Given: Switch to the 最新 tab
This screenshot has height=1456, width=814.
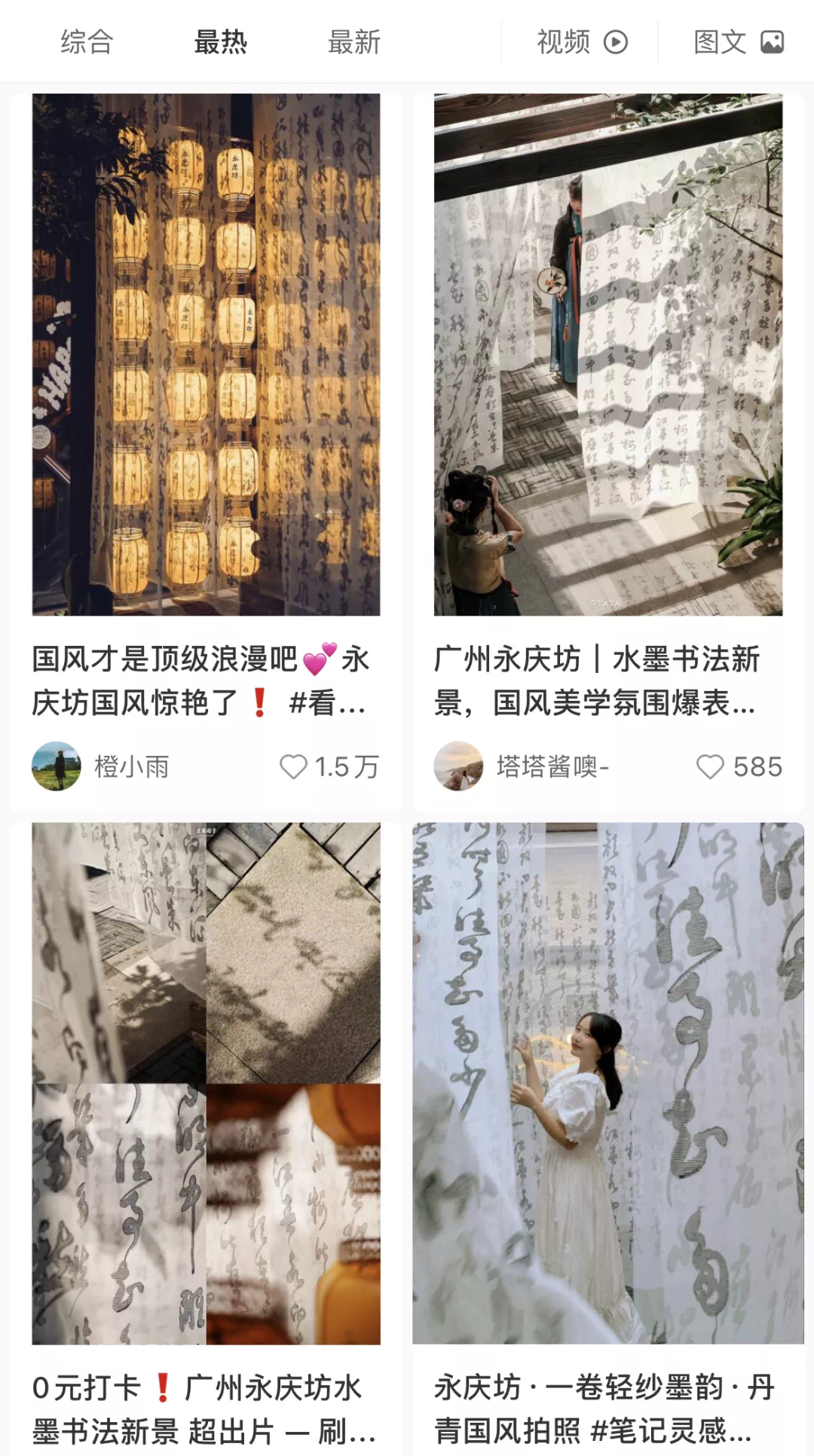Looking at the screenshot, I should [353, 41].
